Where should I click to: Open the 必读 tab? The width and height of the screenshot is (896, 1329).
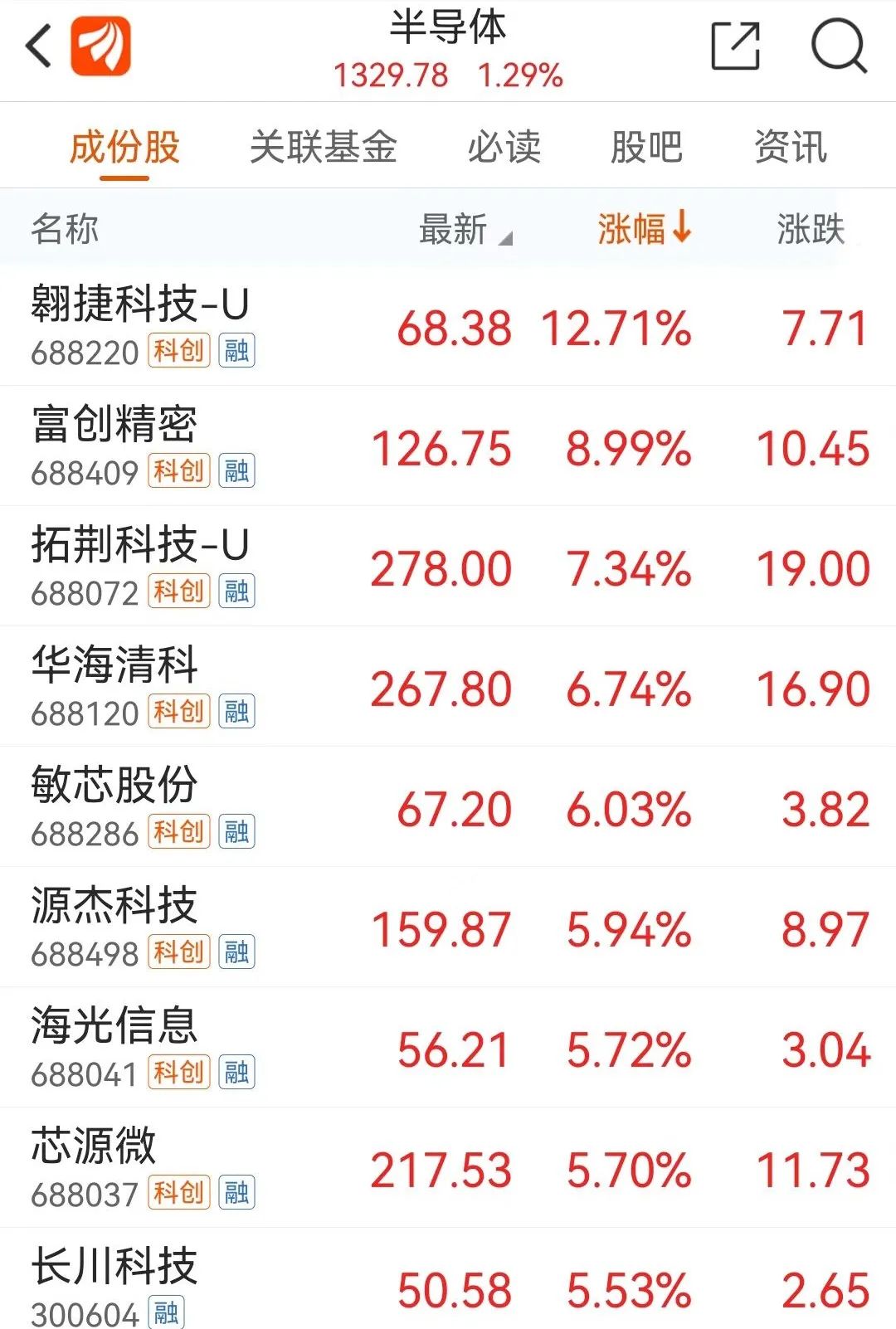(504, 148)
